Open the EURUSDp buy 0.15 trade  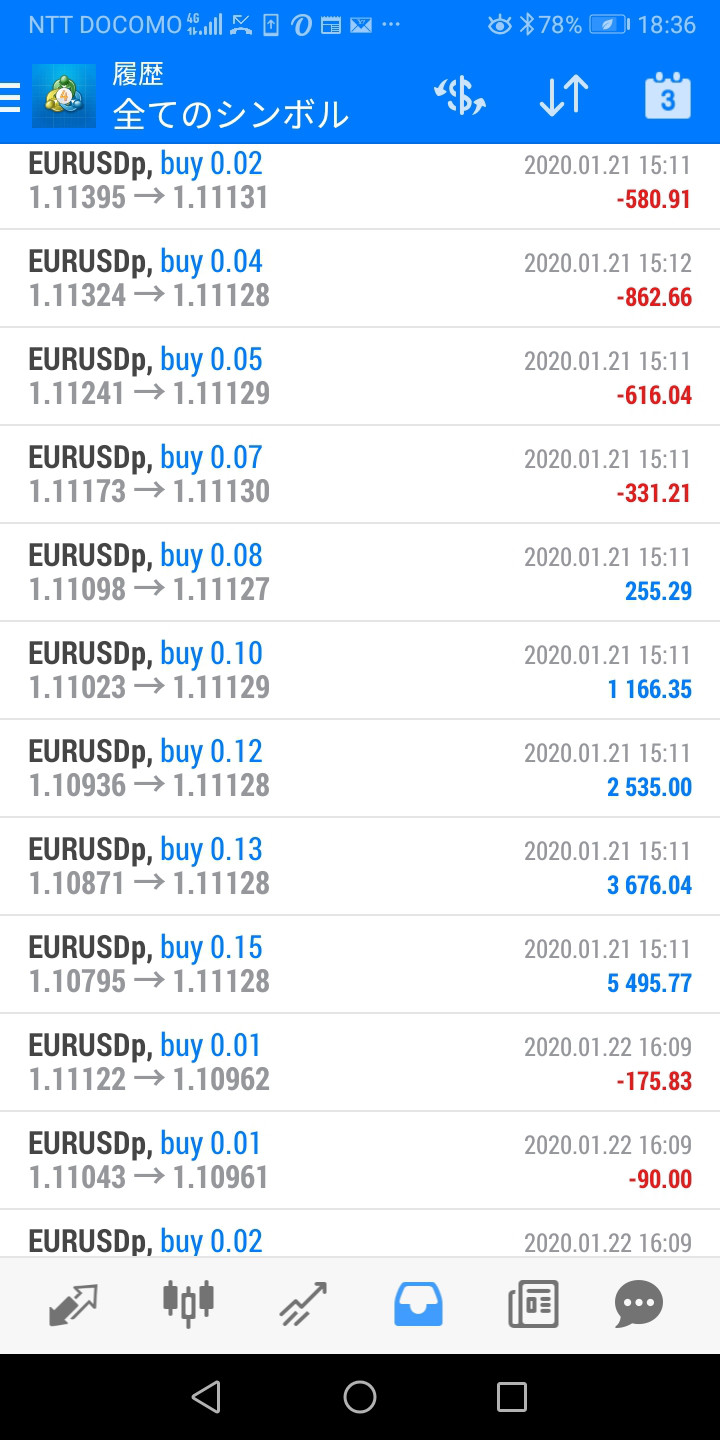360,964
